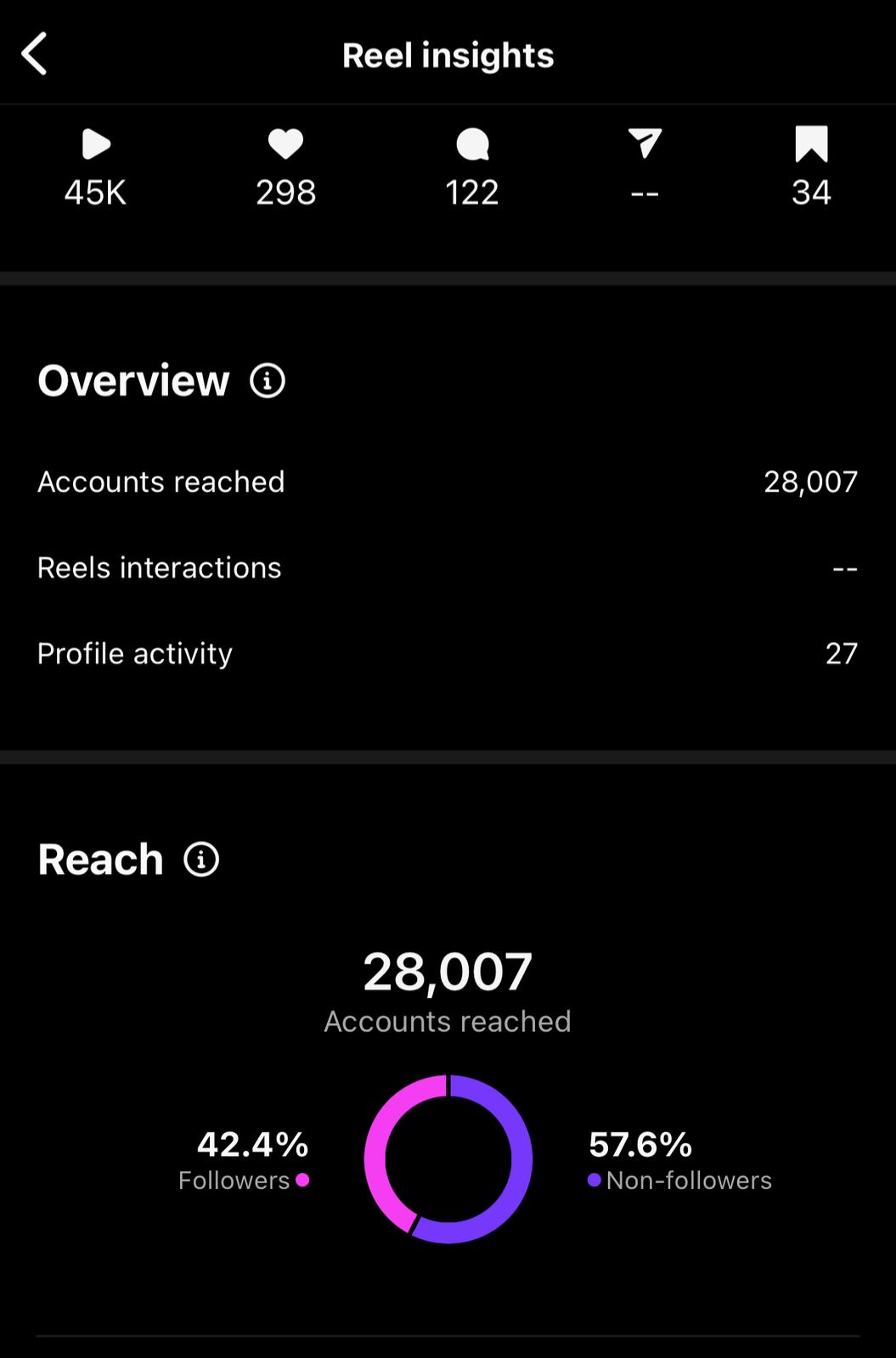Go back from Reel insights

pyautogui.click(x=35, y=55)
